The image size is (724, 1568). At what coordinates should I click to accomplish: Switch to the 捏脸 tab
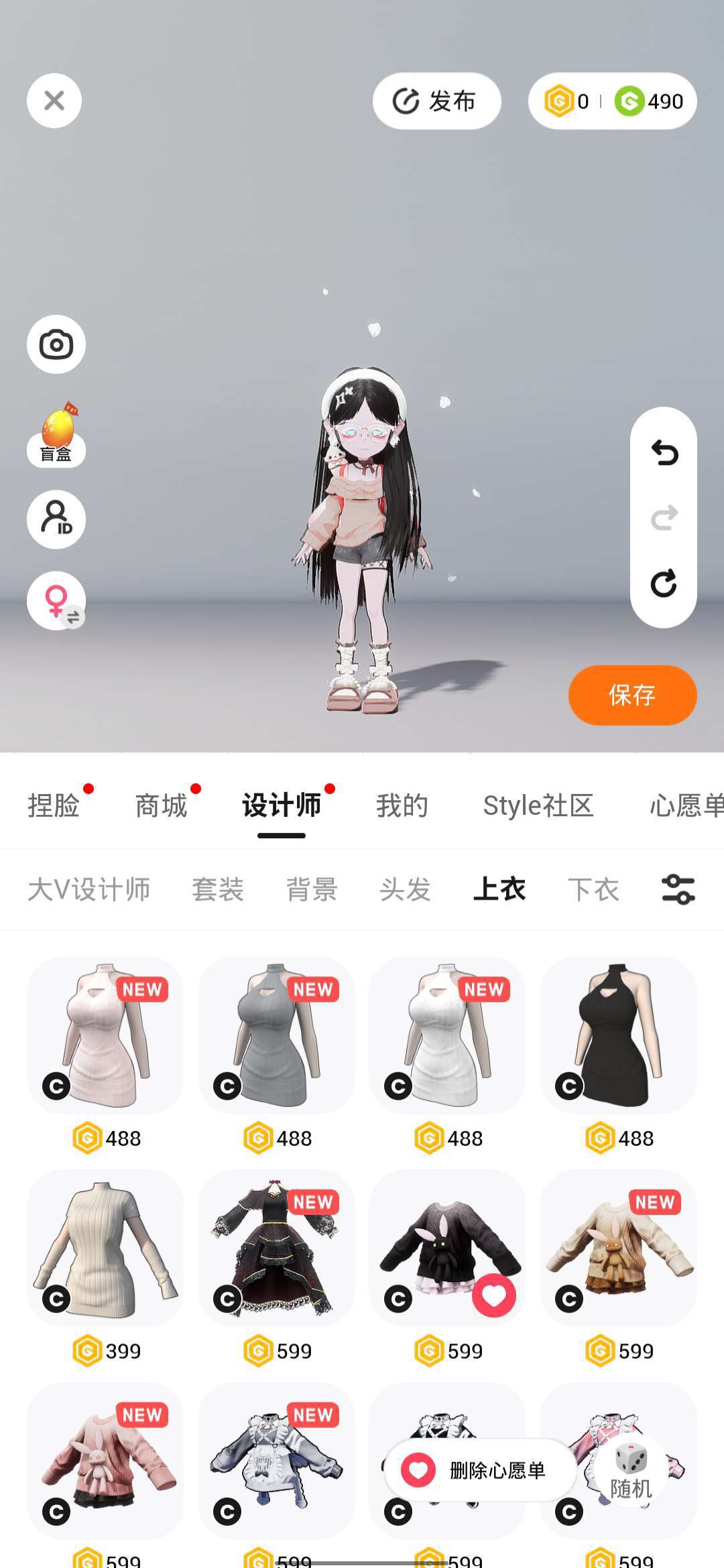[x=54, y=805]
